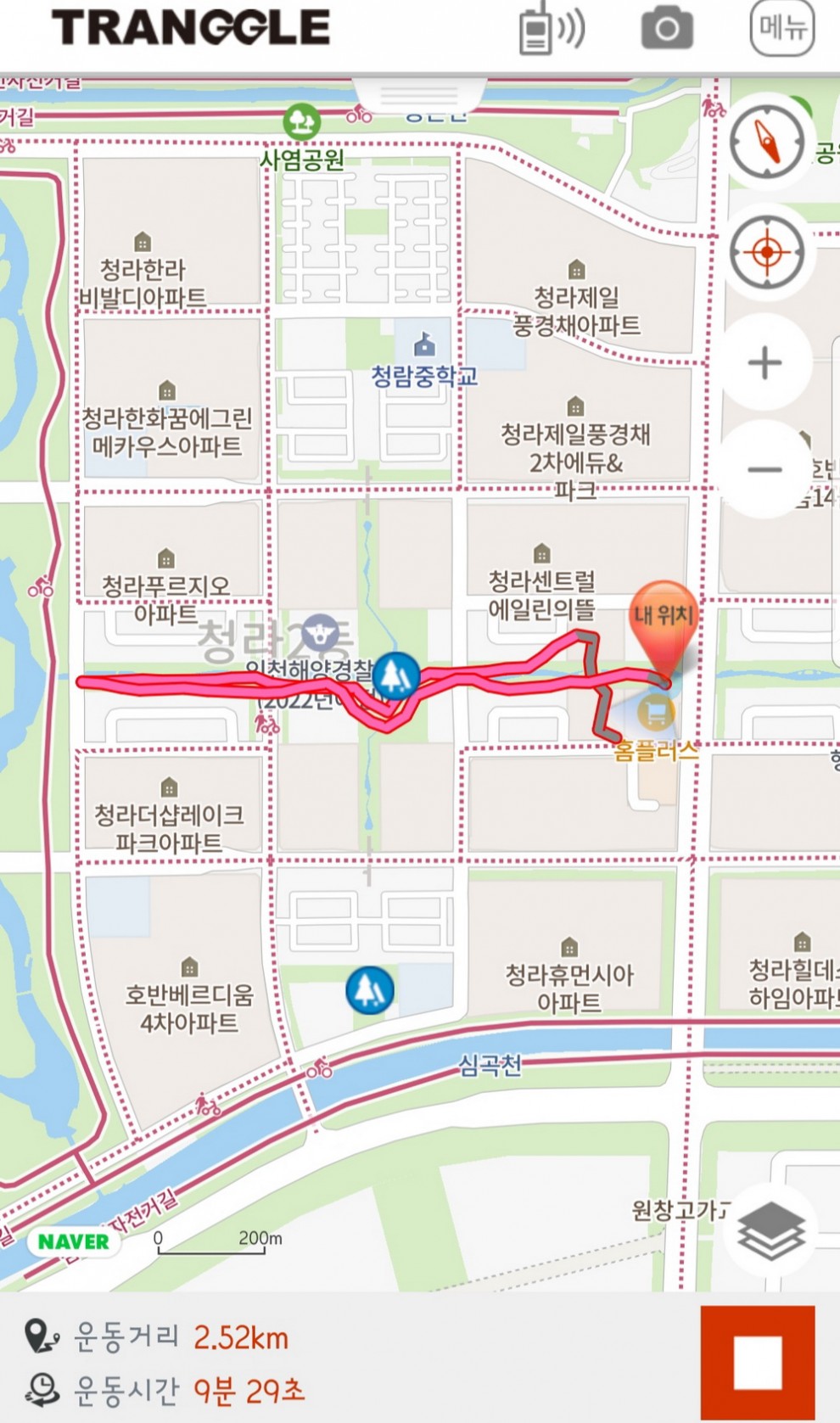Open the camera

pos(667,29)
